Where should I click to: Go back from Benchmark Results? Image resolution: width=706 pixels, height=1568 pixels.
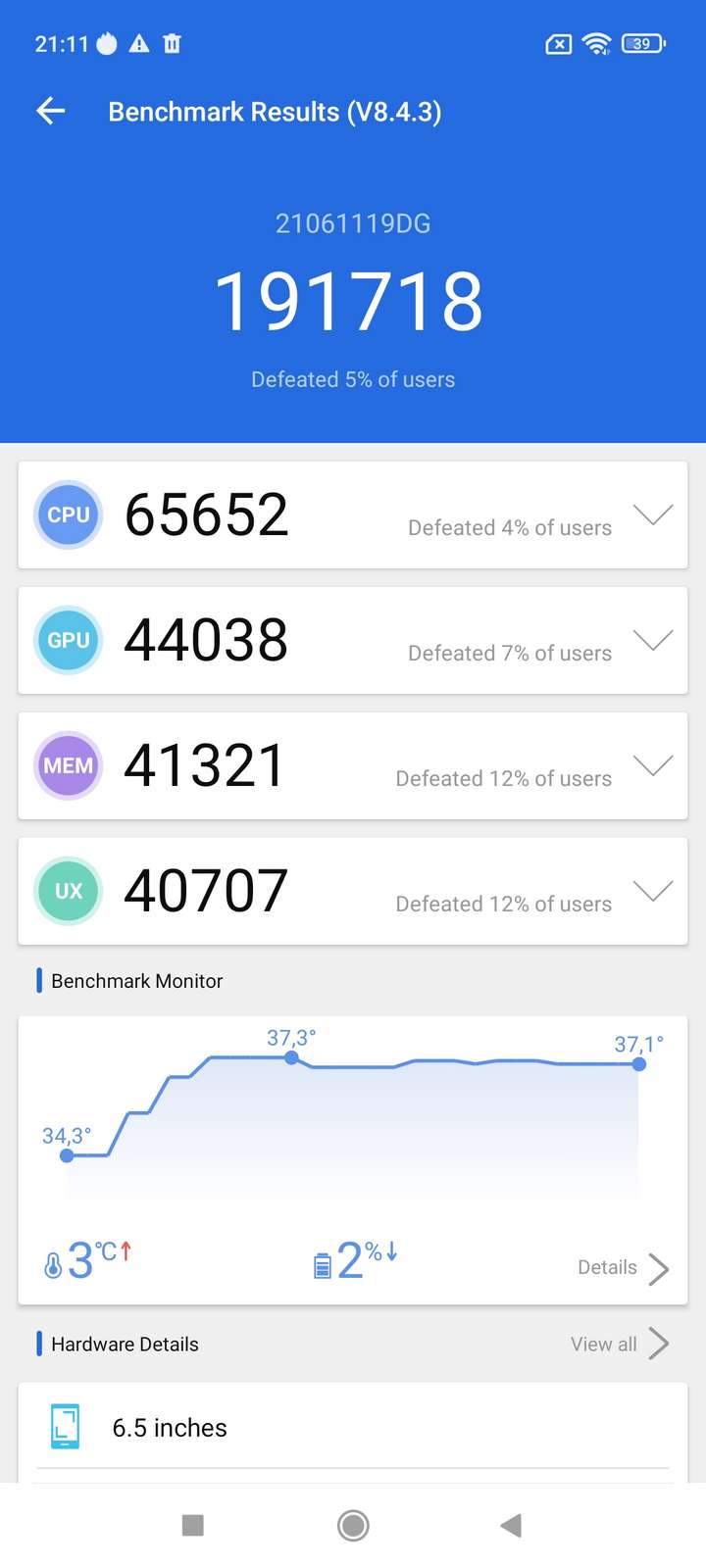click(x=51, y=112)
